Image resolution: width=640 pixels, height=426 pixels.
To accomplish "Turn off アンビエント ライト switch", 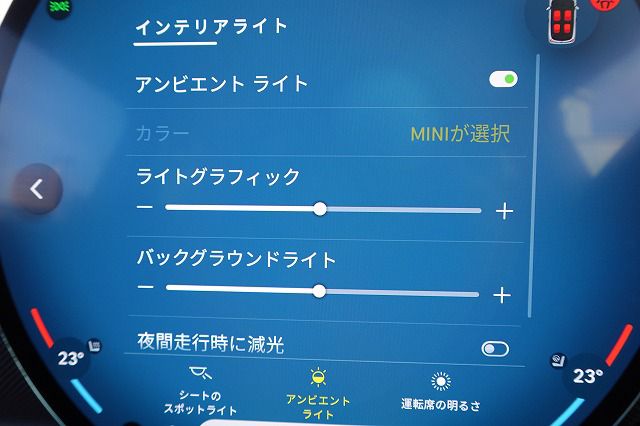I will pyautogui.click(x=503, y=79).
